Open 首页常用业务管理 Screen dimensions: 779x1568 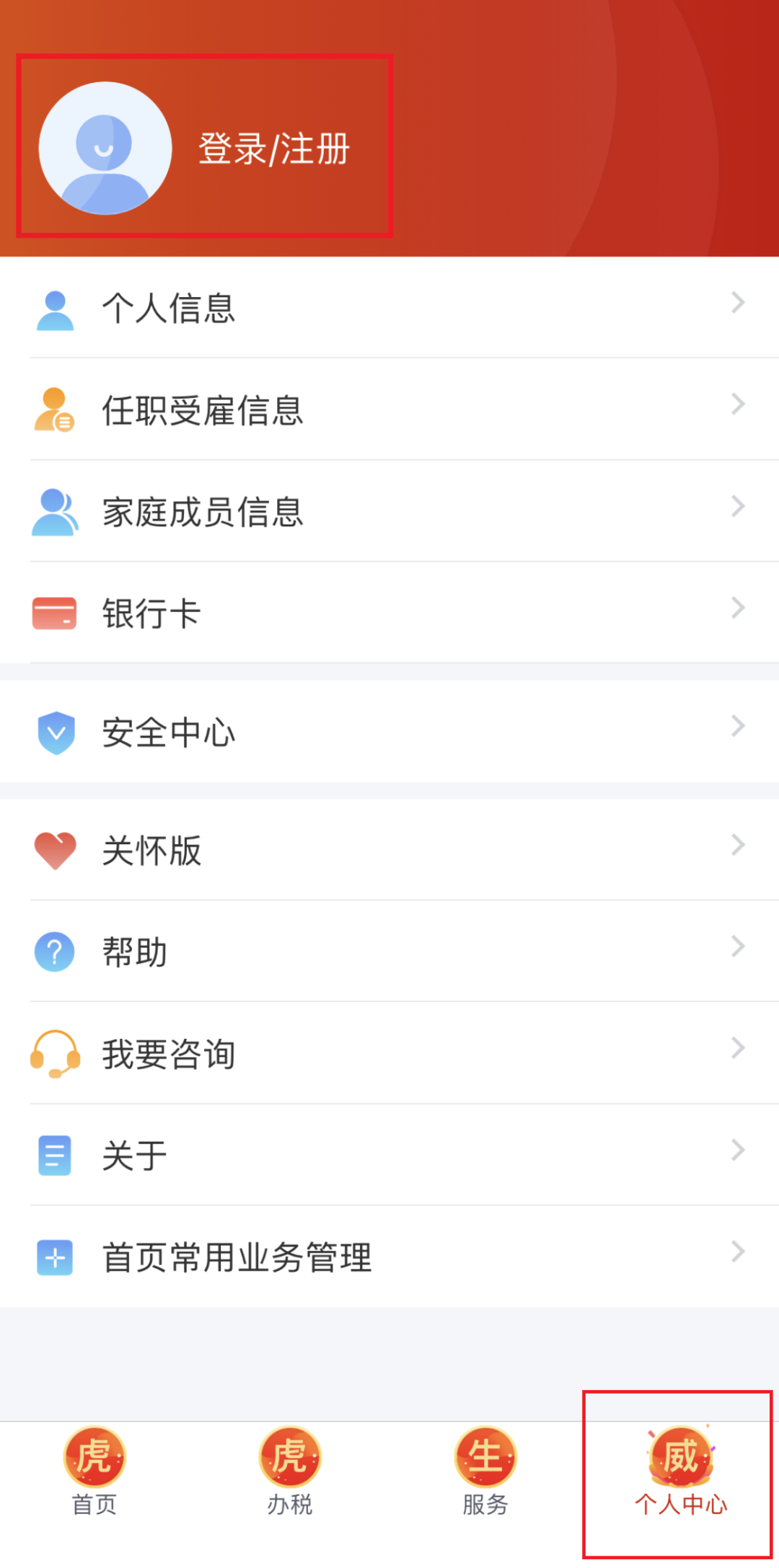click(x=389, y=1257)
